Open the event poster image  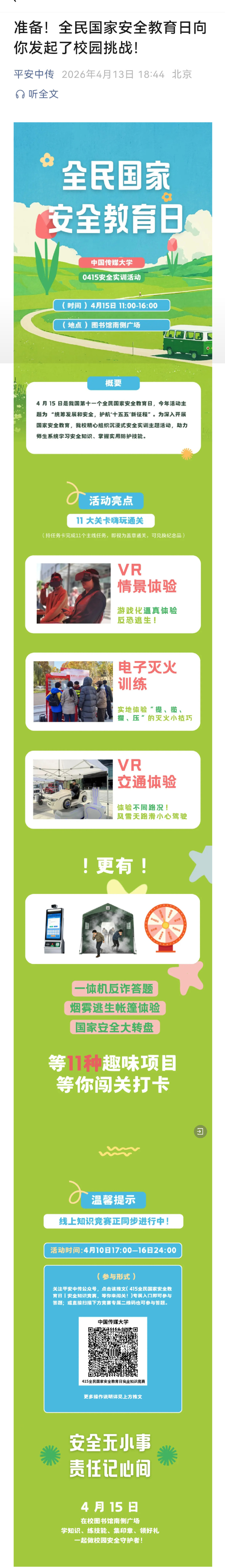coord(113,243)
